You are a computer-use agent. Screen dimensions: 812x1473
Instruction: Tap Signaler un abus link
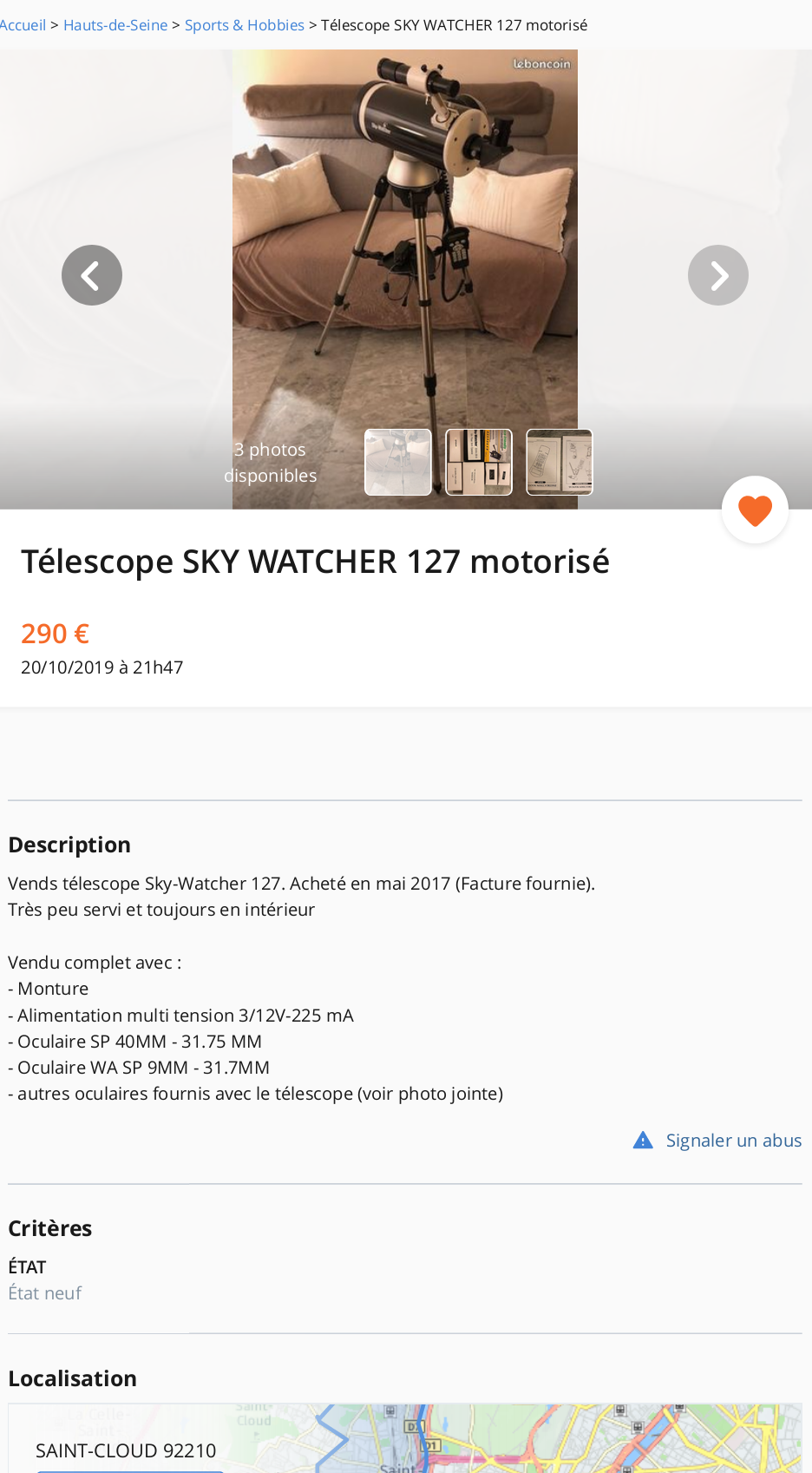point(733,1141)
